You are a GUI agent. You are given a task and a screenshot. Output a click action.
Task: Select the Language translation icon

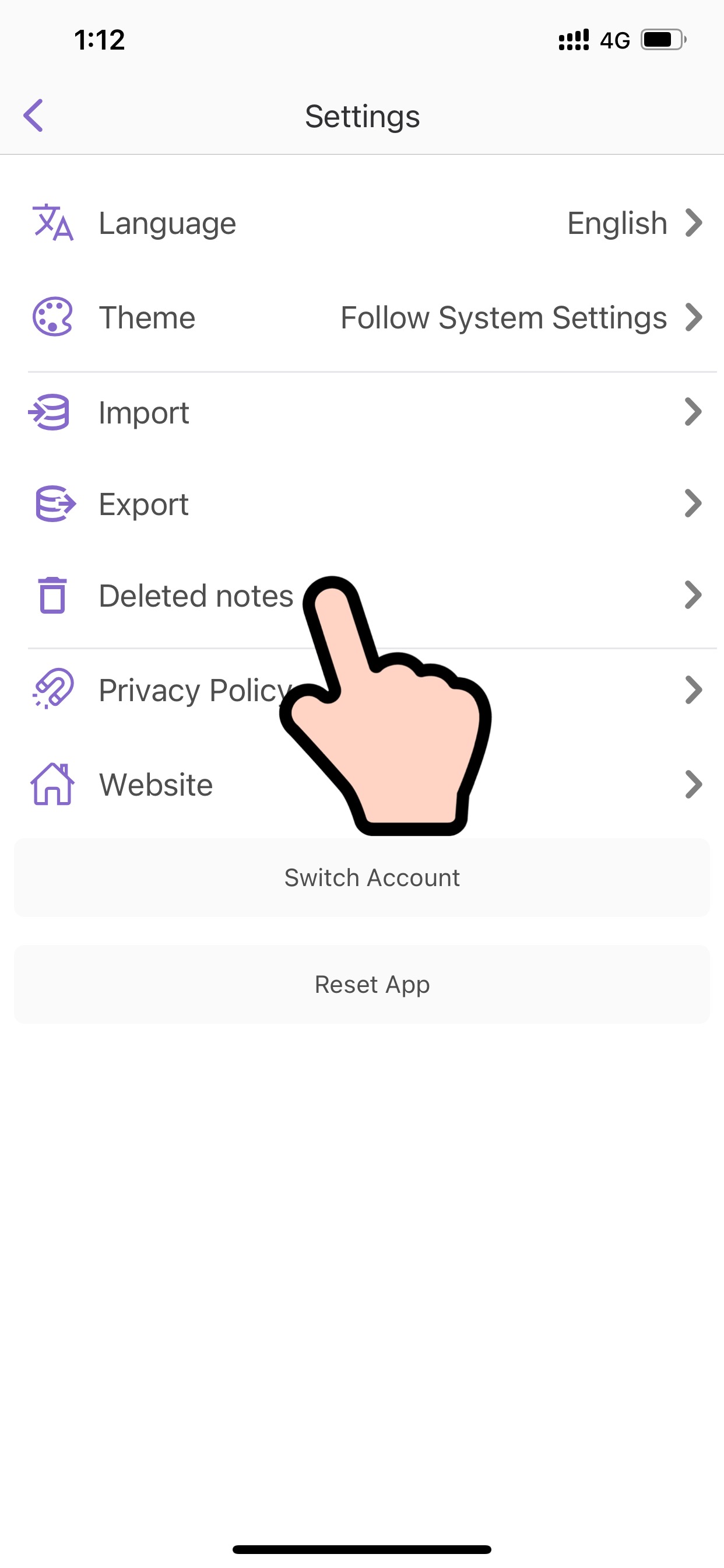(x=52, y=223)
